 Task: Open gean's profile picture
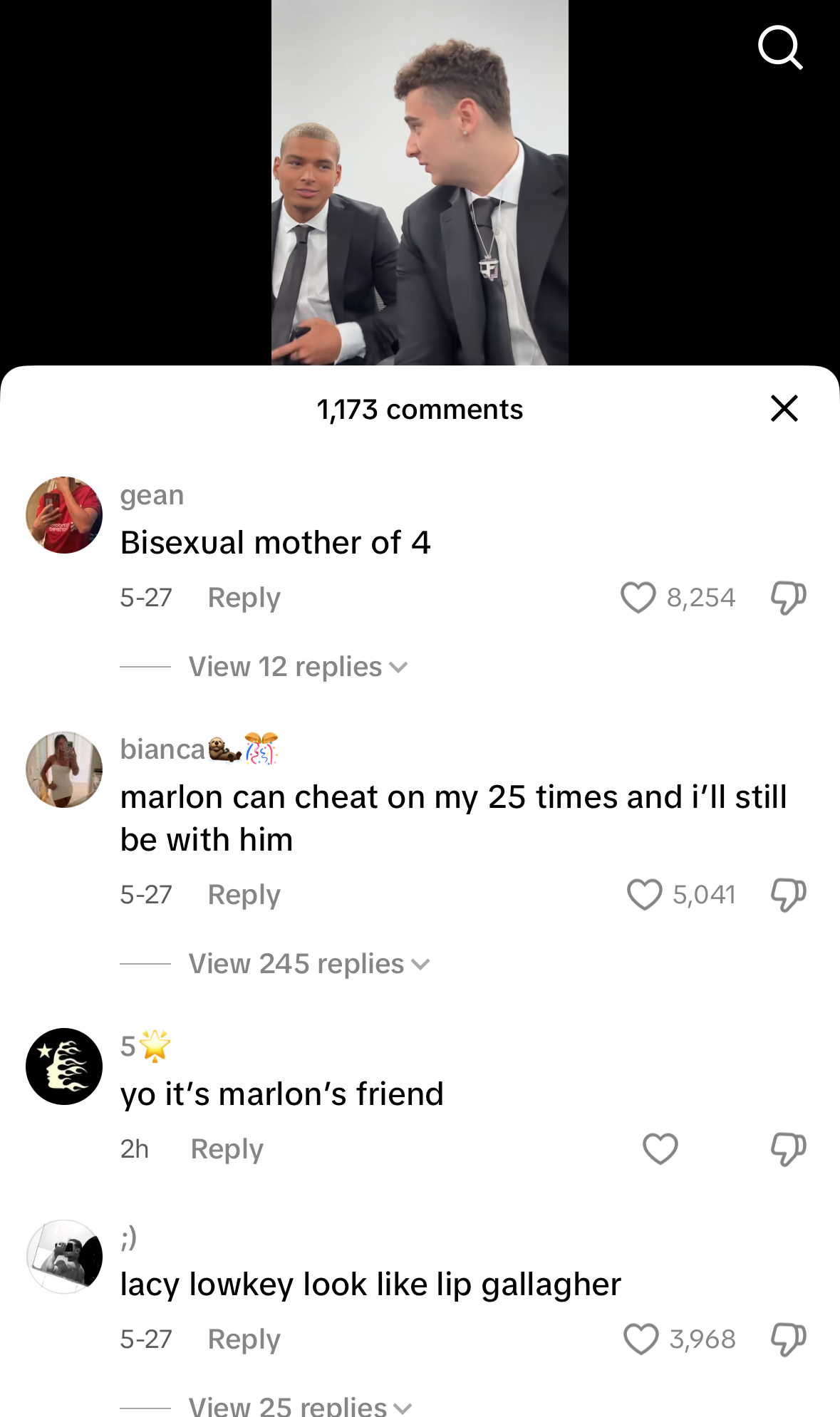(64, 515)
